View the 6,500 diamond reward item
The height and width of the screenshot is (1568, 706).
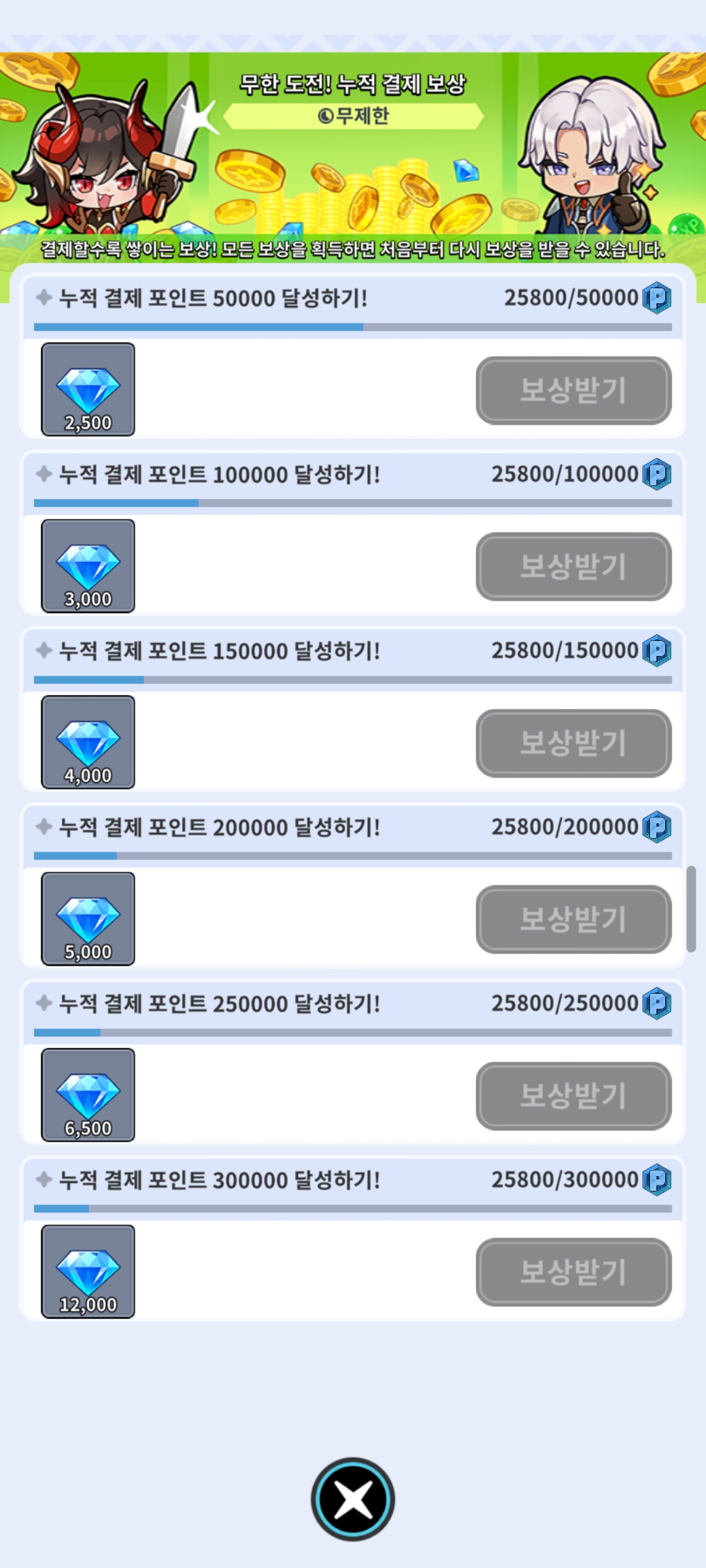click(88, 1095)
